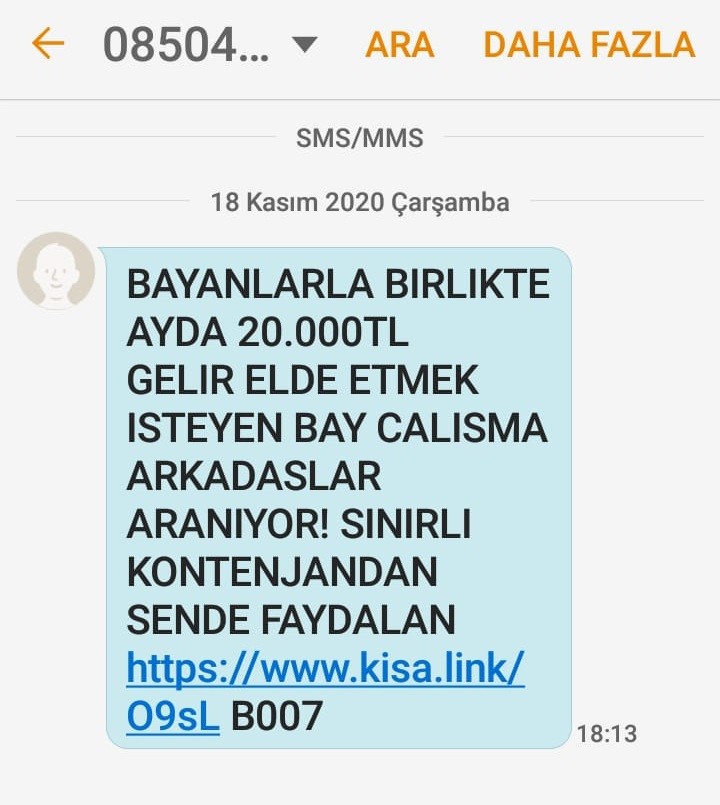Open the sender's contact avatar

coord(56,271)
